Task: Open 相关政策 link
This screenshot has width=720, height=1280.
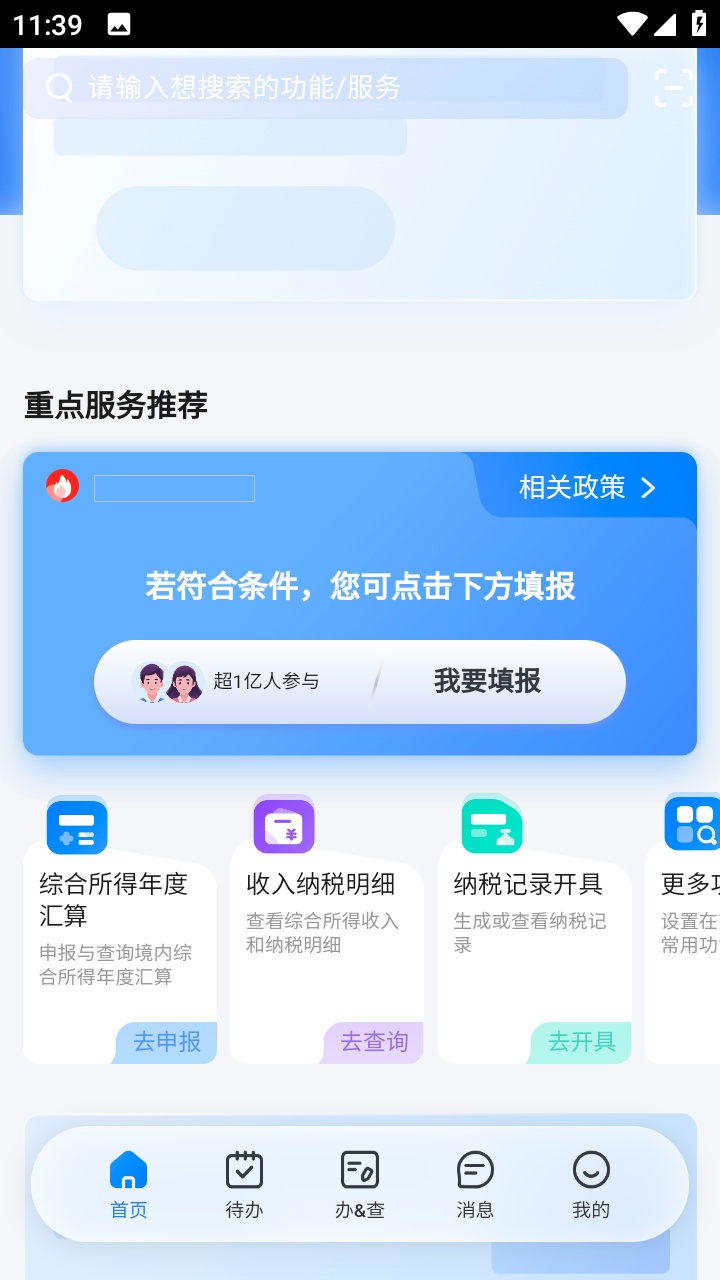Action: point(587,487)
